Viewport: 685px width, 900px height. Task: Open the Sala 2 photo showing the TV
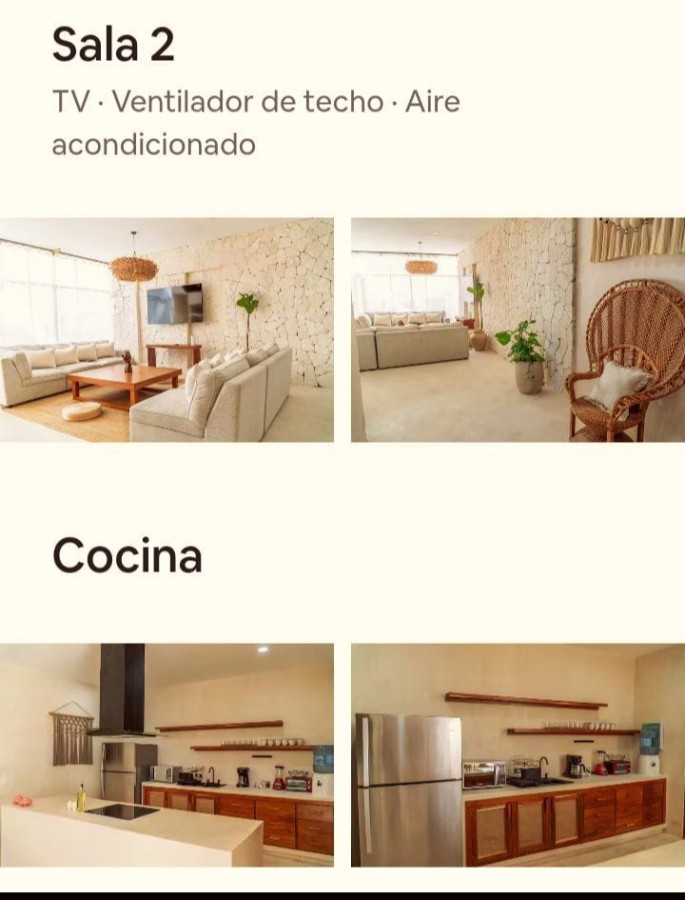pos(166,330)
